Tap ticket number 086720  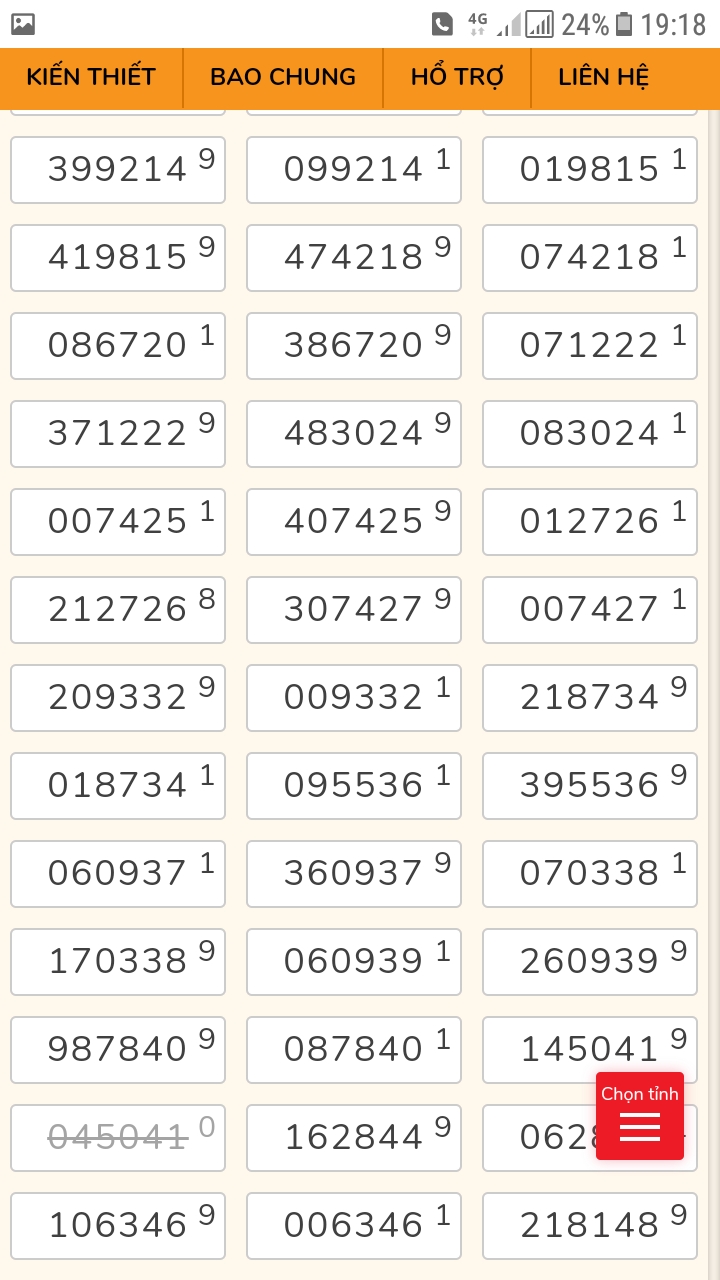point(118,346)
